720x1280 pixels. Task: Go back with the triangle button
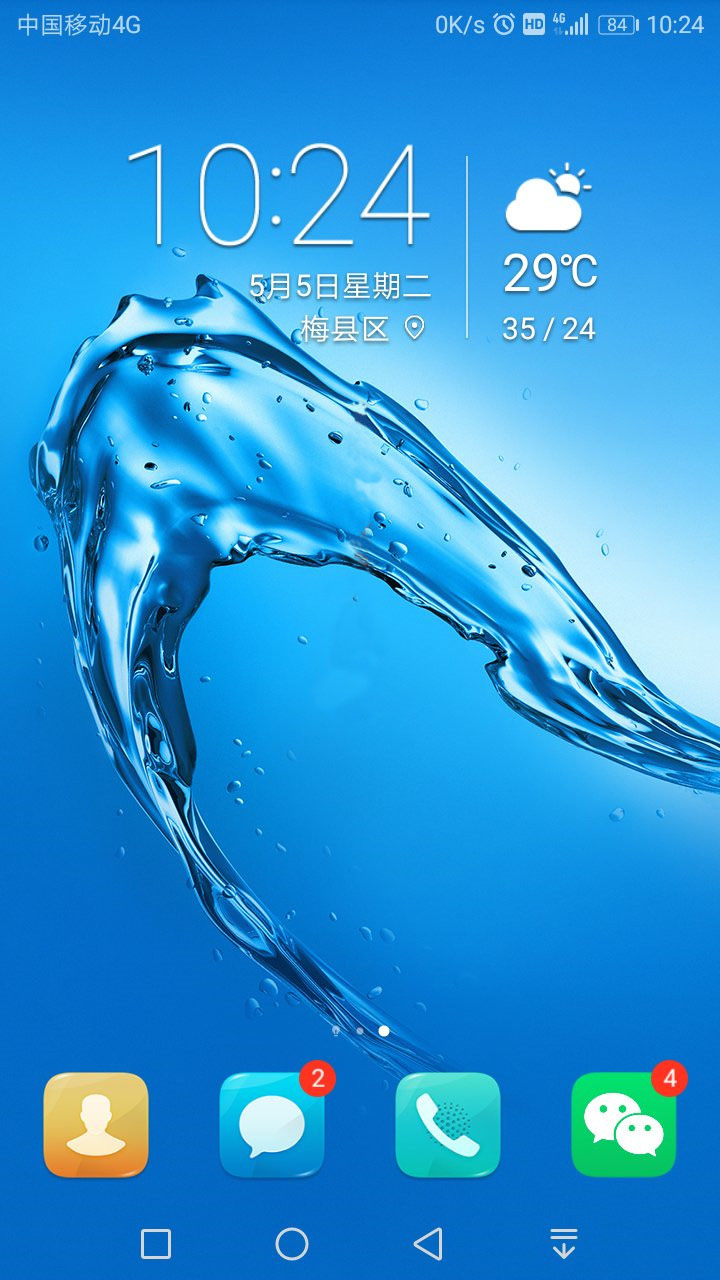click(428, 1244)
